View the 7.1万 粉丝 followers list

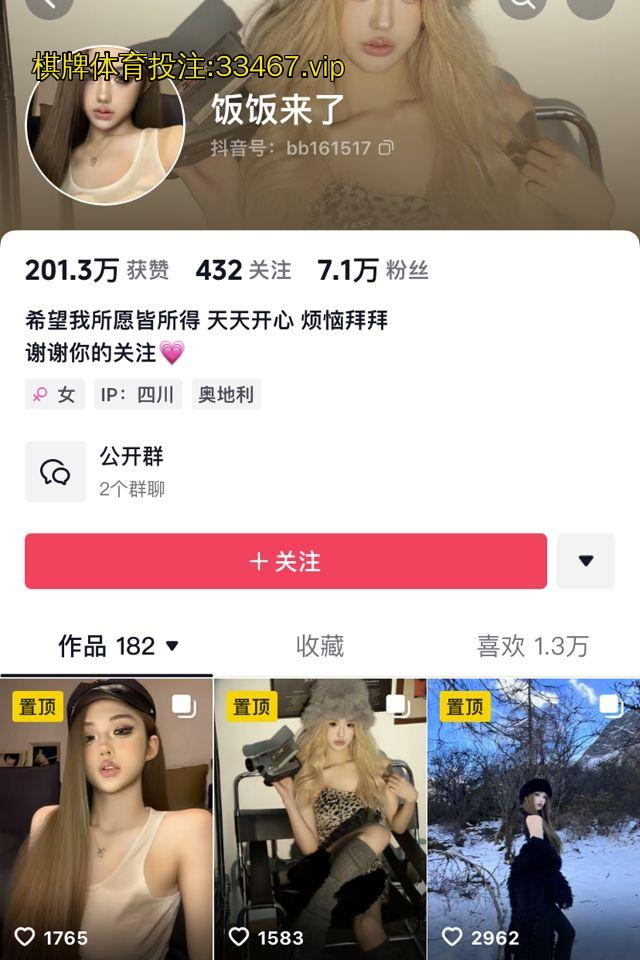coord(372,270)
